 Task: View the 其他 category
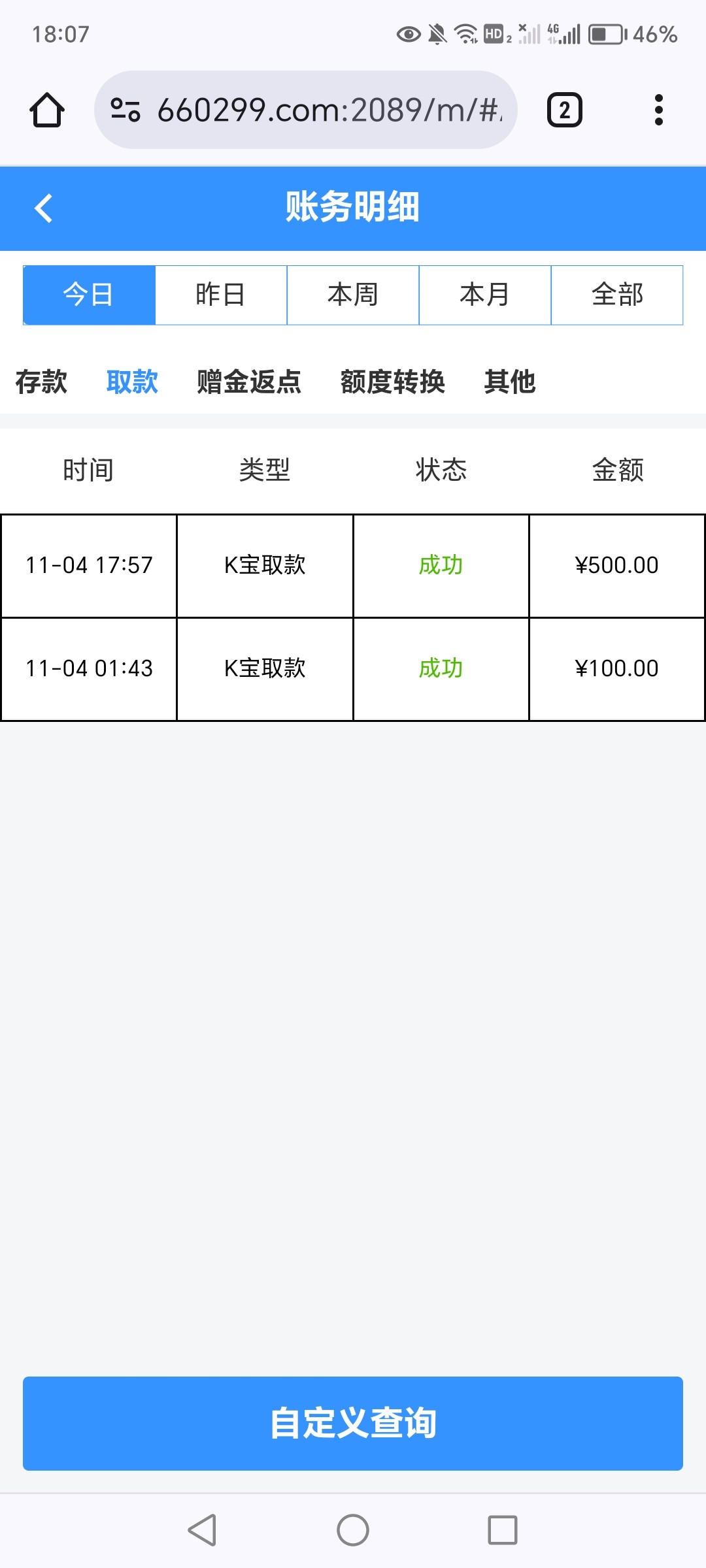click(510, 382)
